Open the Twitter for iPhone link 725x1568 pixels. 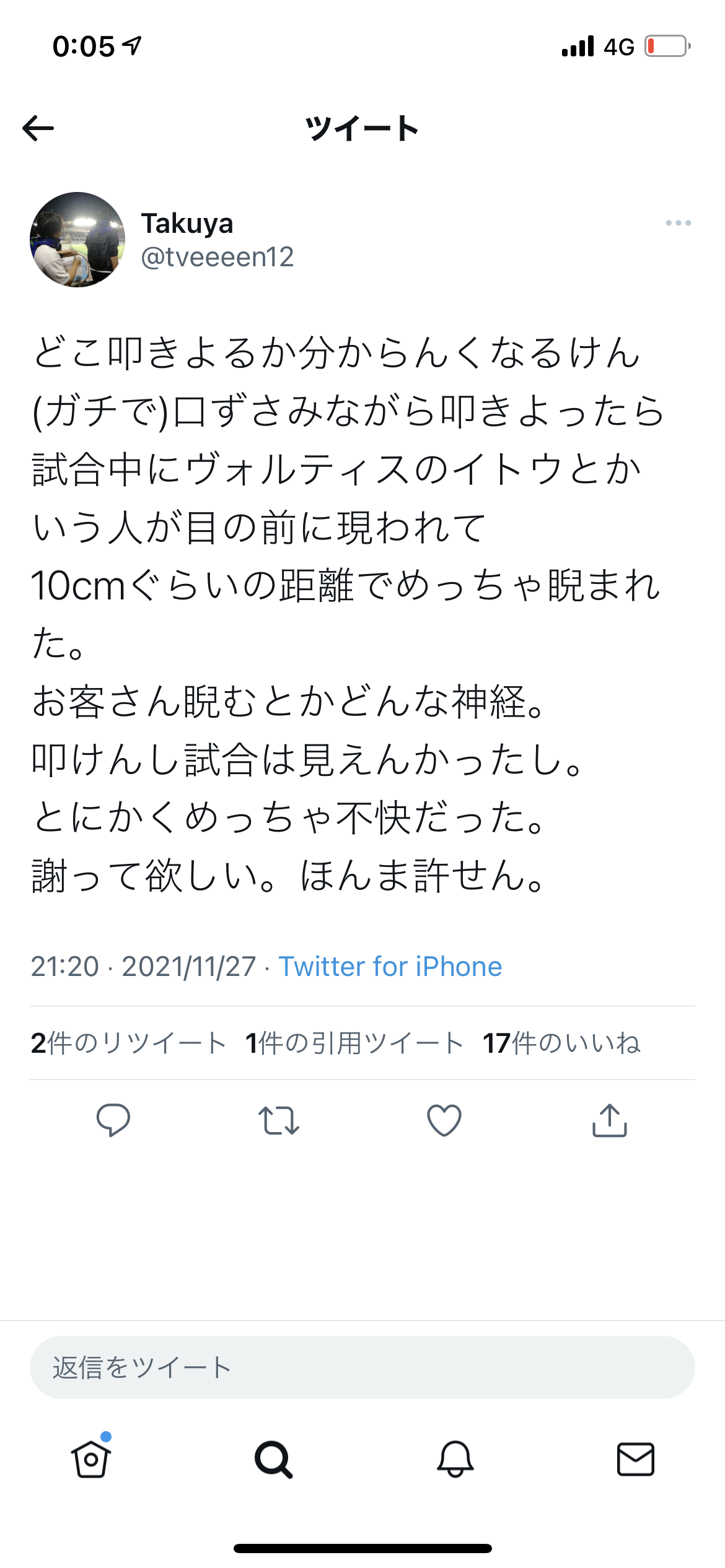(390, 967)
